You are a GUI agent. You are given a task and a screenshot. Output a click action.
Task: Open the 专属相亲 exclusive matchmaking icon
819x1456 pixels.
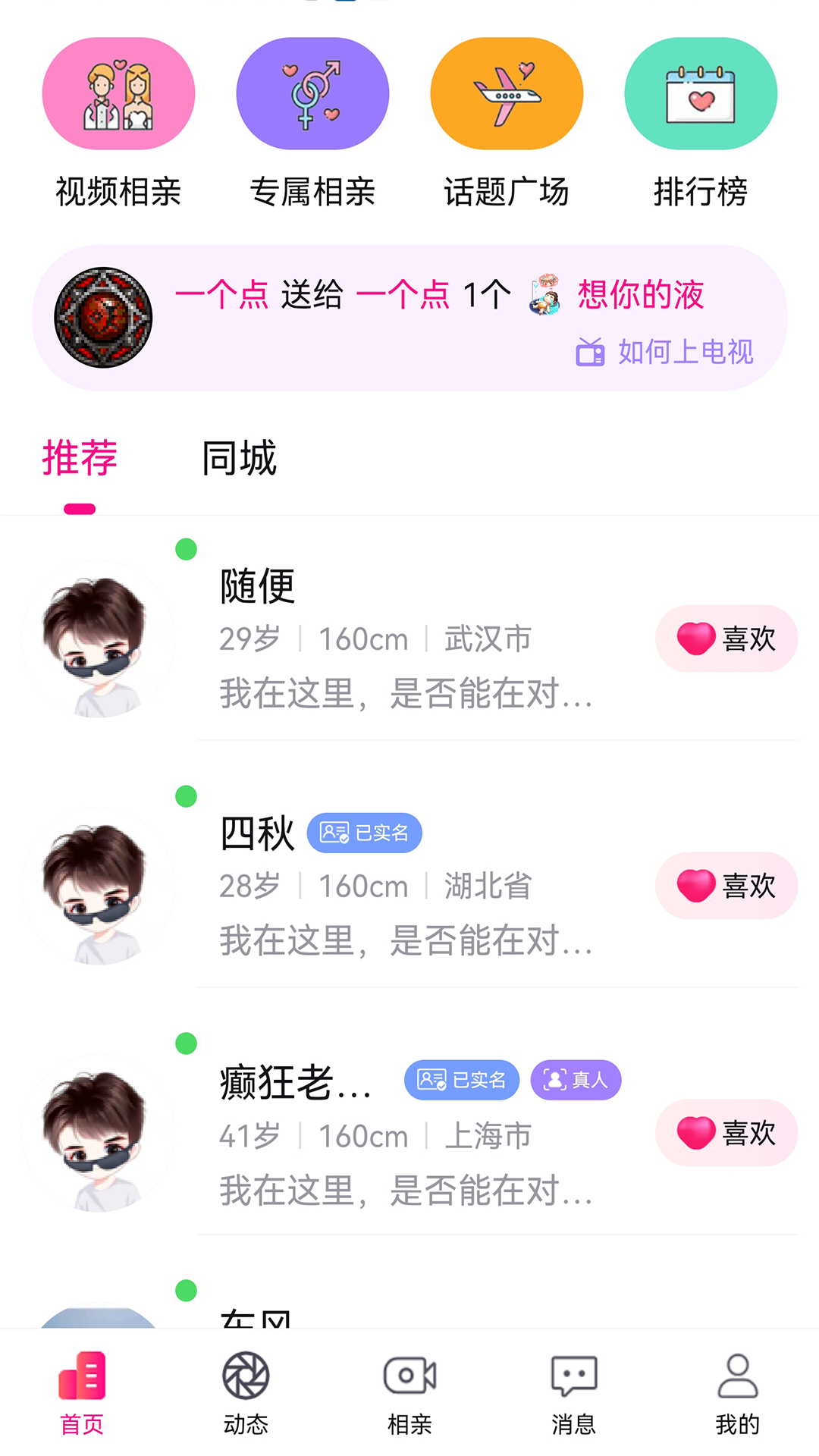coord(312,93)
